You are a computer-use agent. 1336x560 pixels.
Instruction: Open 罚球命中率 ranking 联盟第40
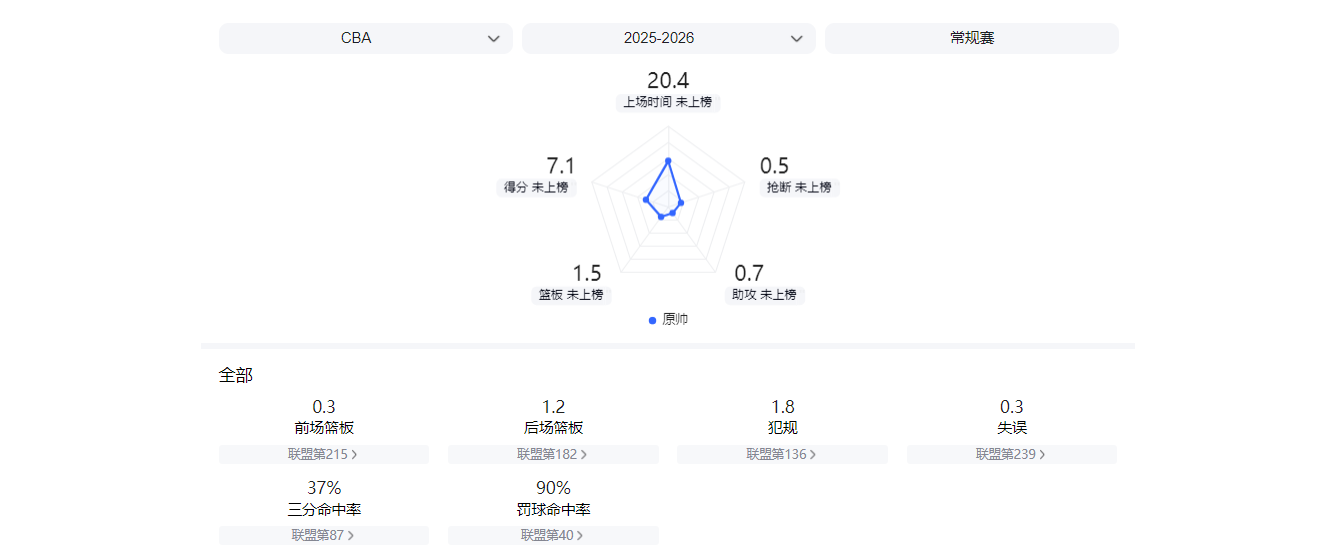[552, 535]
